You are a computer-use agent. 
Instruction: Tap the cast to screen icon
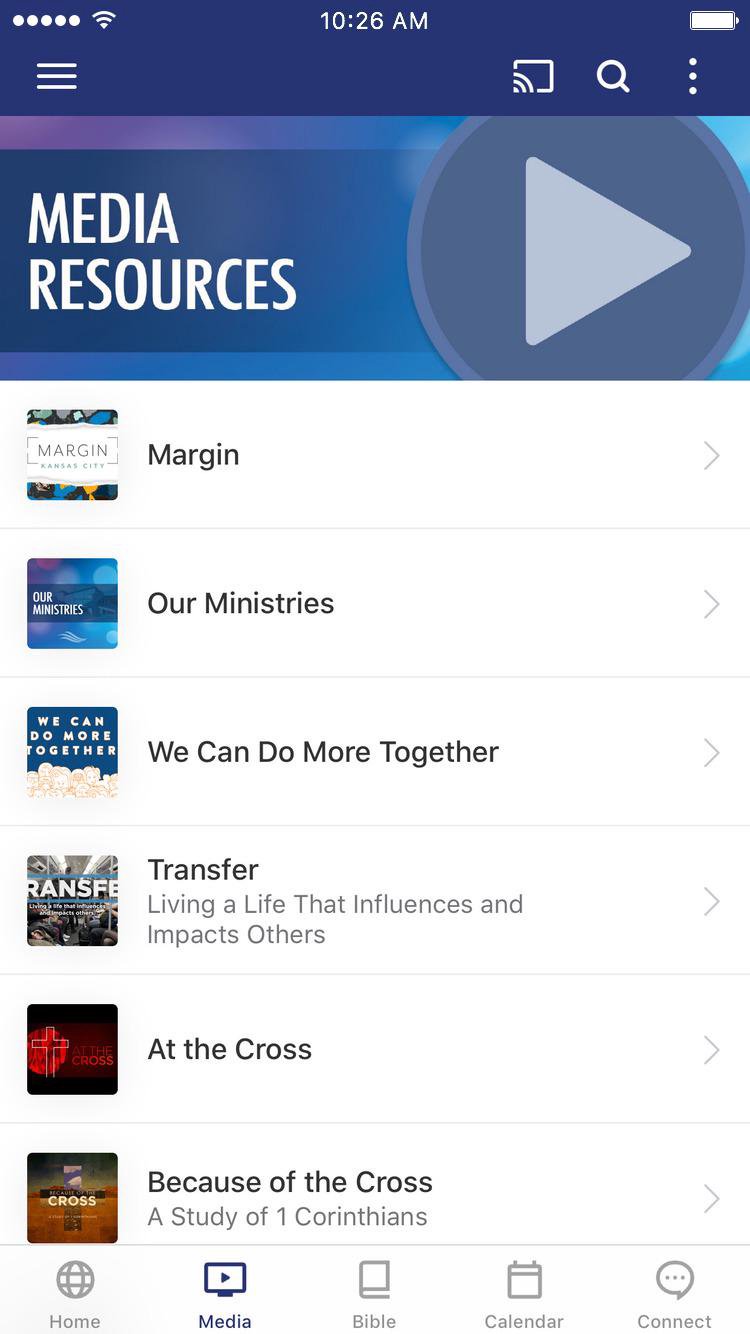click(533, 77)
